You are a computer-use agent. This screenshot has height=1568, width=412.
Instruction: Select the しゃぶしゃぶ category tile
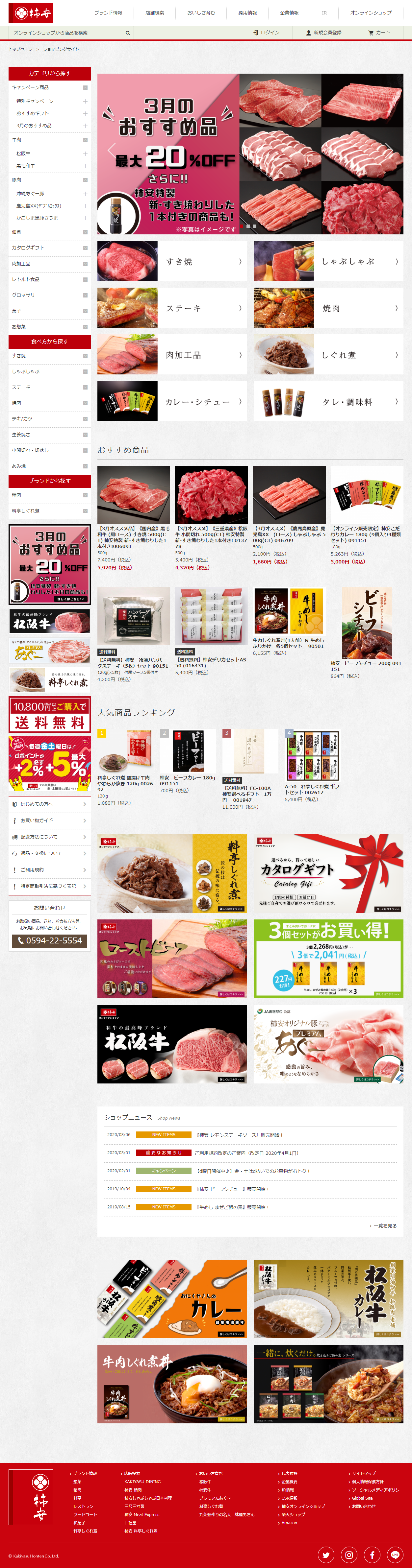point(328,261)
